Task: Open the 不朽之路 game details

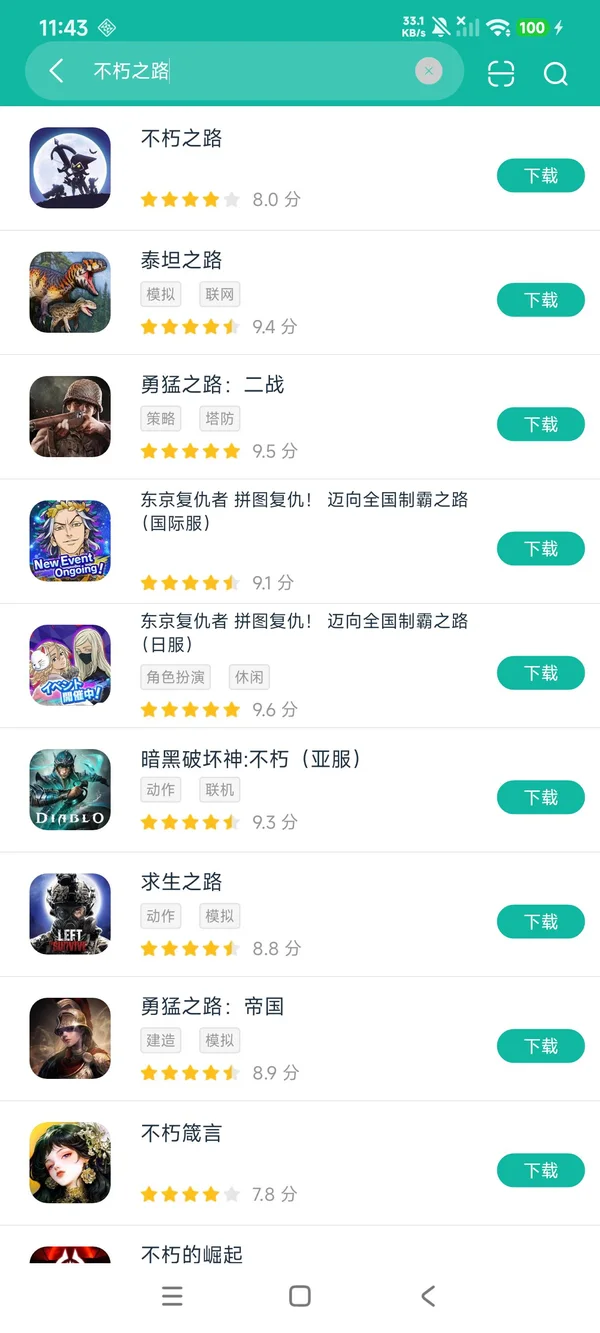Action: point(181,139)
